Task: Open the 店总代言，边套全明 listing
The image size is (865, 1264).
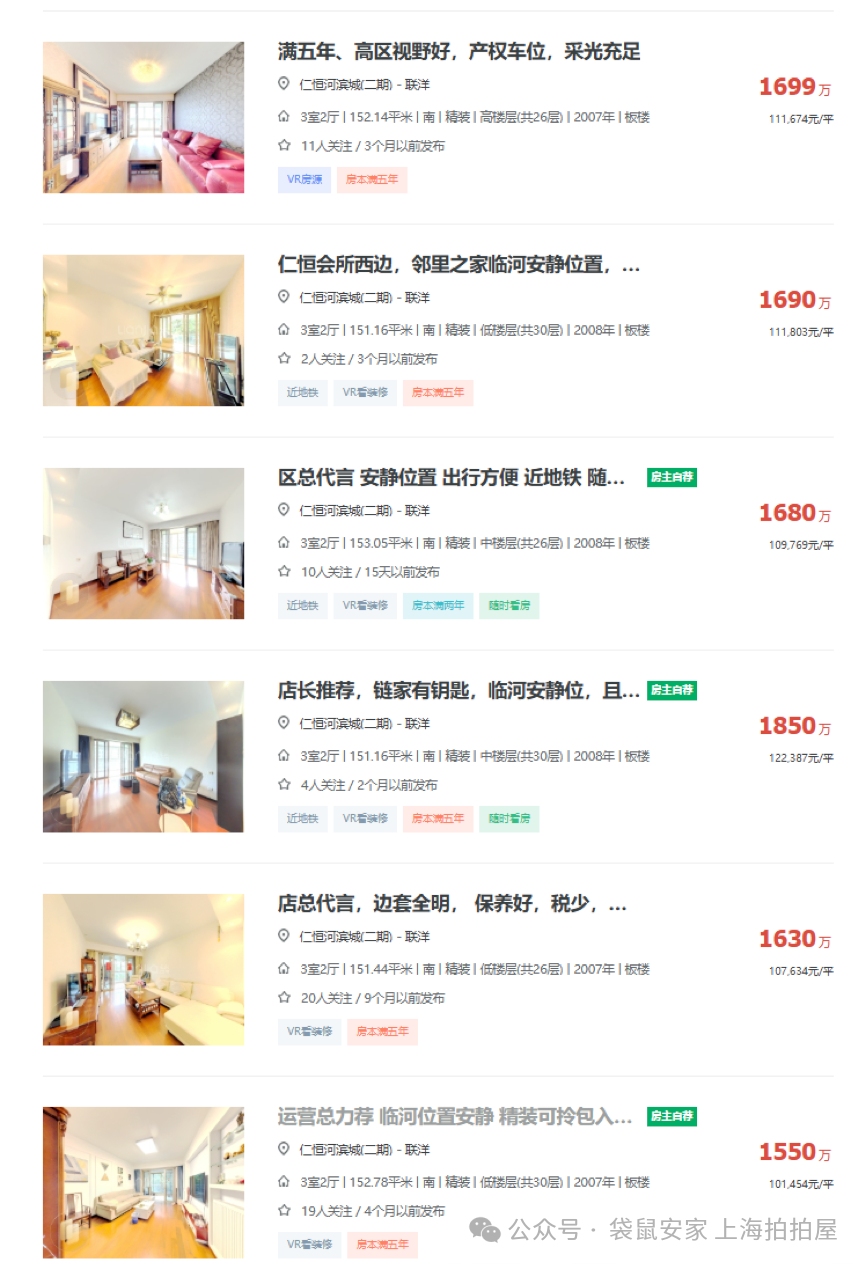Action: tap(452, 904)
